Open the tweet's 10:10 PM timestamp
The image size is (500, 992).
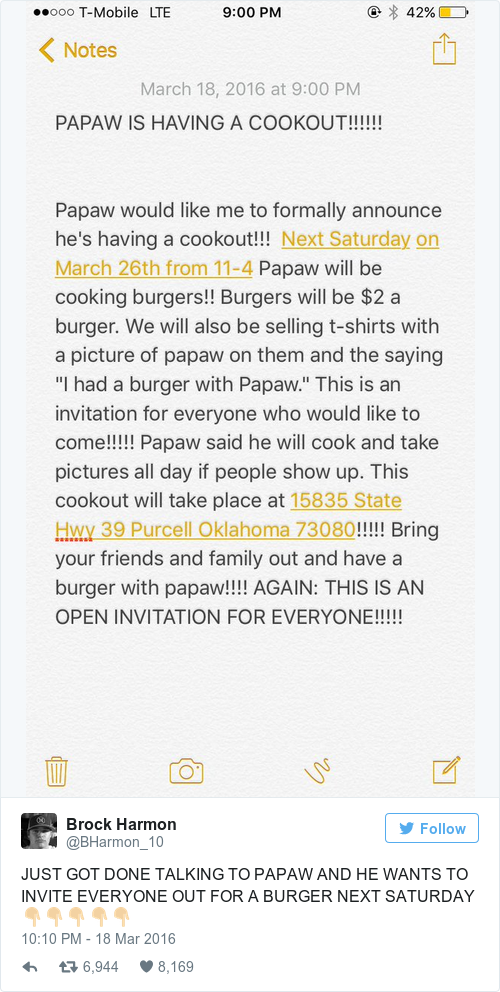[x=98, y=939]
